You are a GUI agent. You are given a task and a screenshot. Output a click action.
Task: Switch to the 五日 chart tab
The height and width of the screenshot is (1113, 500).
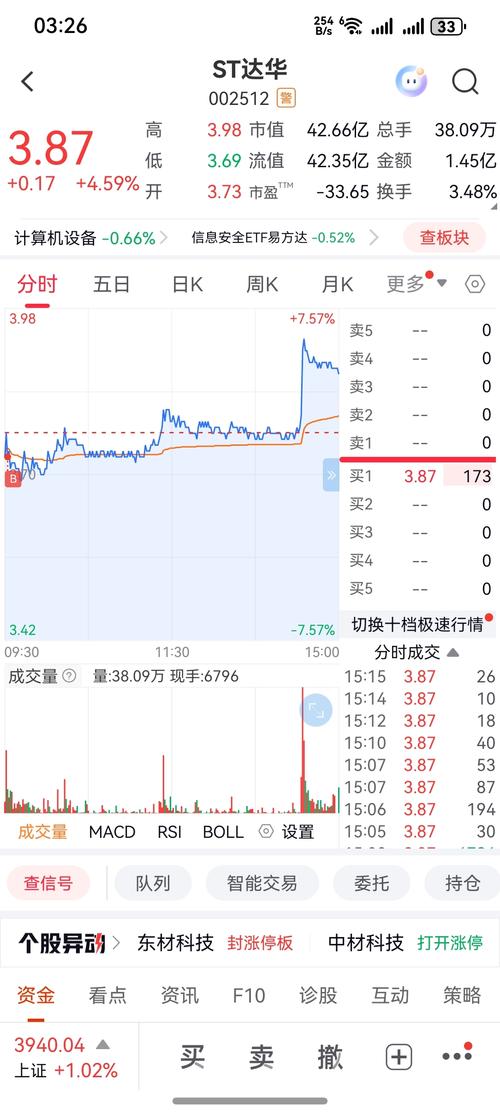[x=112, y=285]
